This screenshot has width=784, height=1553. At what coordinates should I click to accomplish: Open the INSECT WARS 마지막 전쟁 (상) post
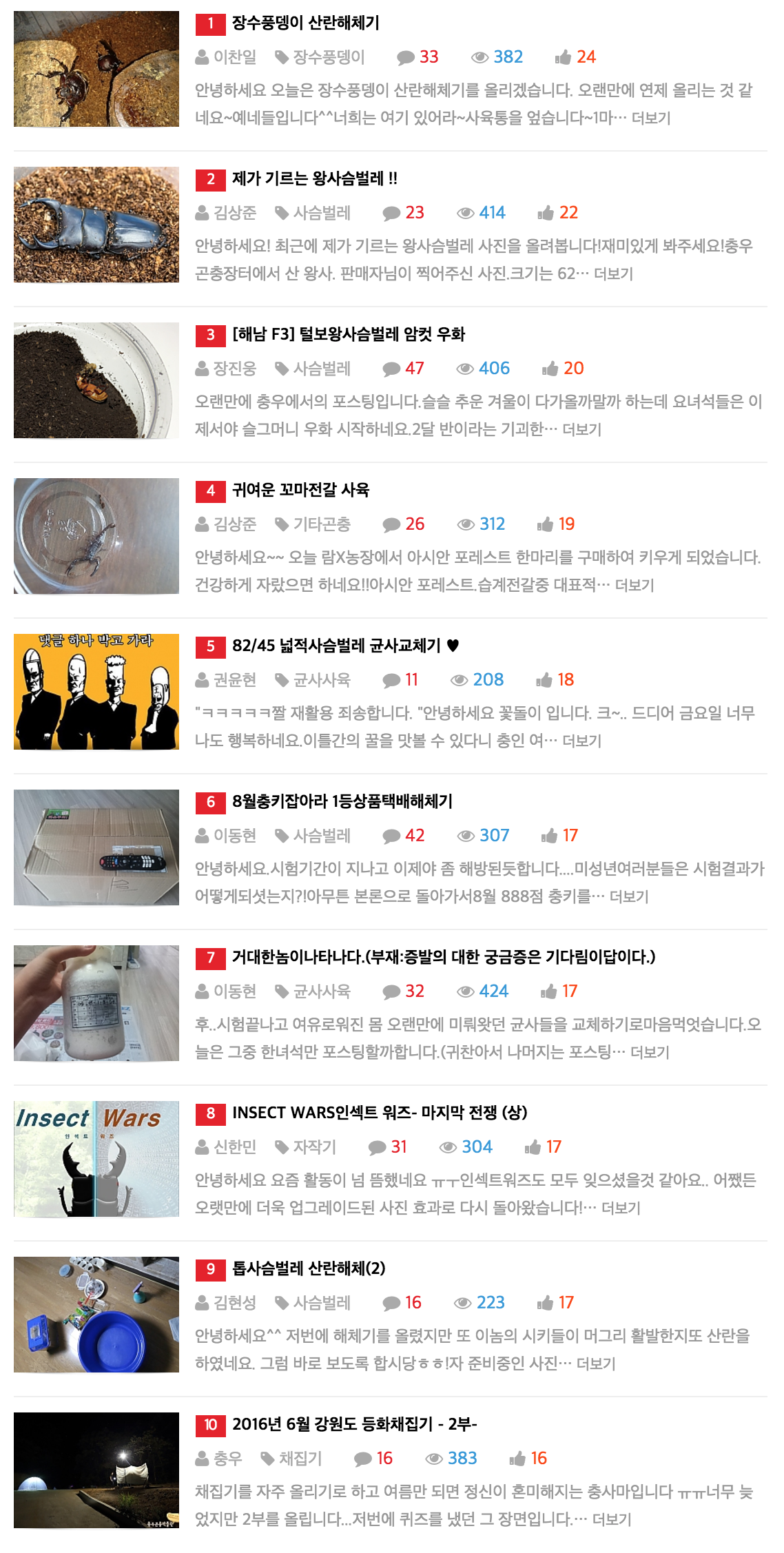380,1113
